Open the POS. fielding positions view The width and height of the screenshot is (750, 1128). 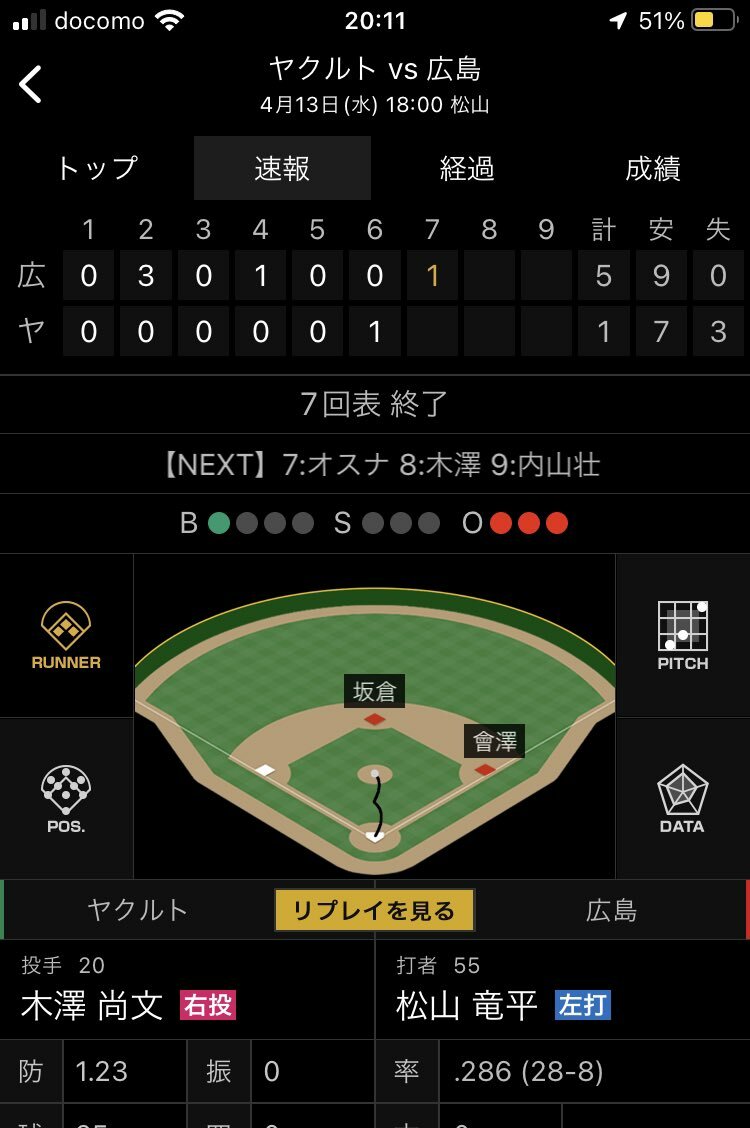(x=66, y=798)
